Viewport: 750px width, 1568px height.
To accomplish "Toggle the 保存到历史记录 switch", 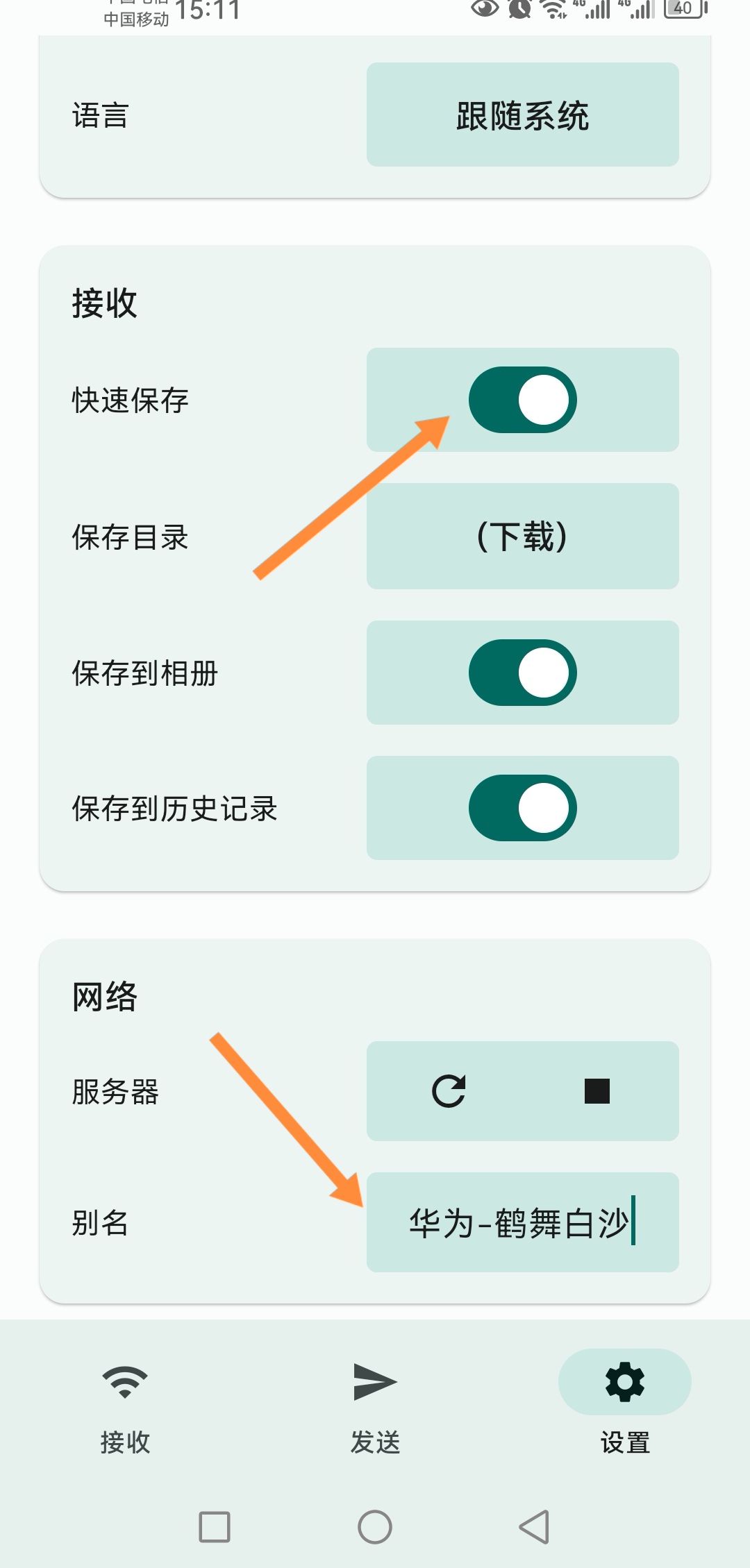I will (x=522, y=808).
